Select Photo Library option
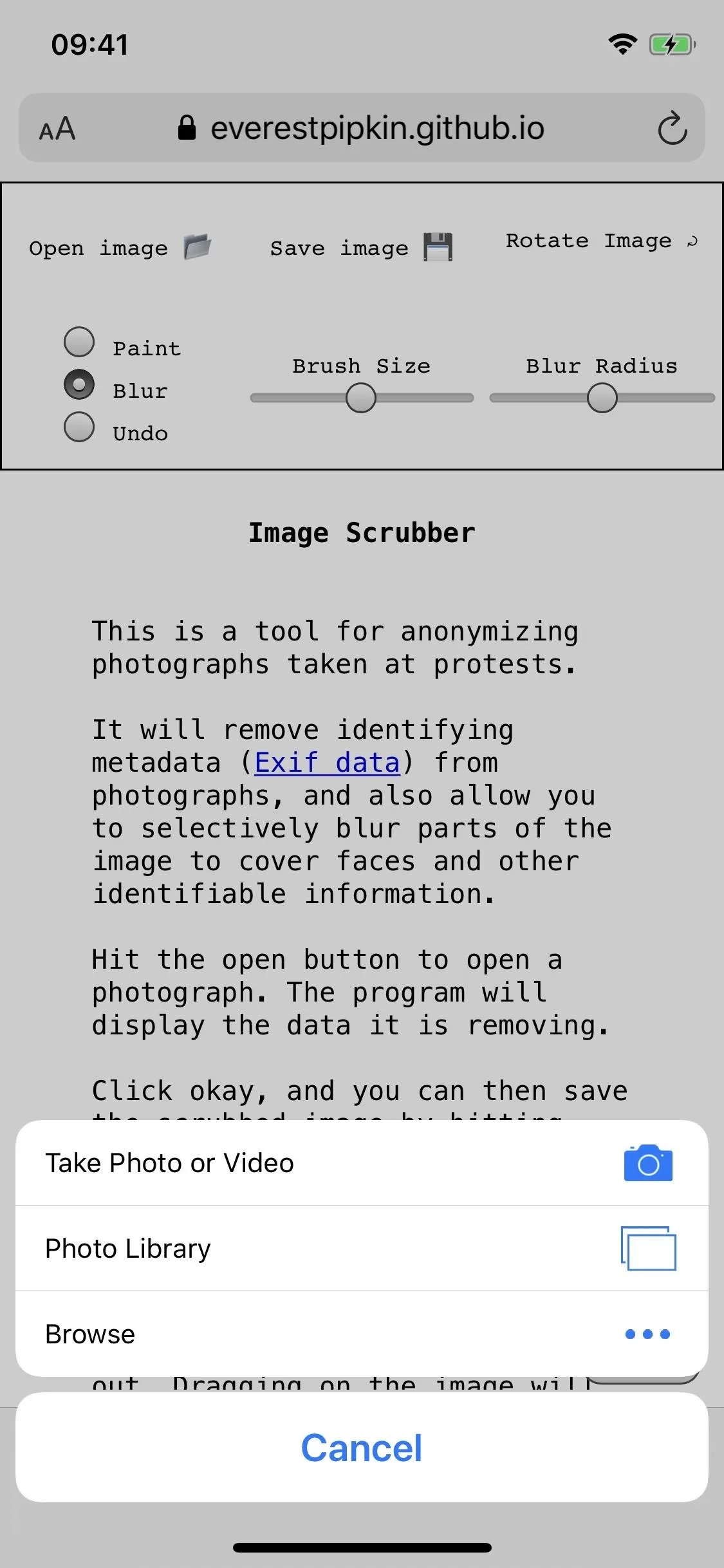Viewport: 724px width, 1568px height. (x=362, y=1248)
